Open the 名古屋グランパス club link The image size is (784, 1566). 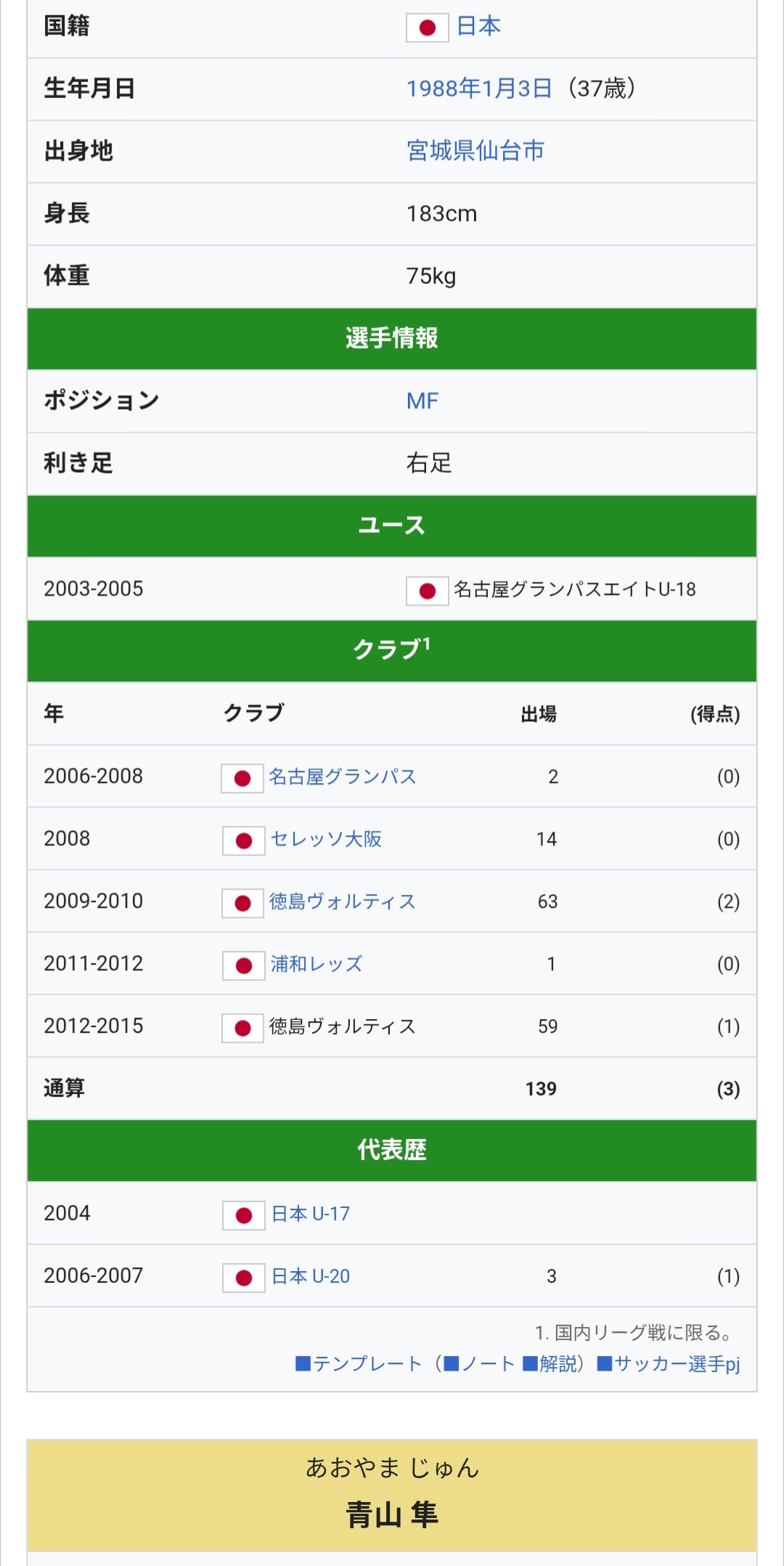(x=343, y=776)
